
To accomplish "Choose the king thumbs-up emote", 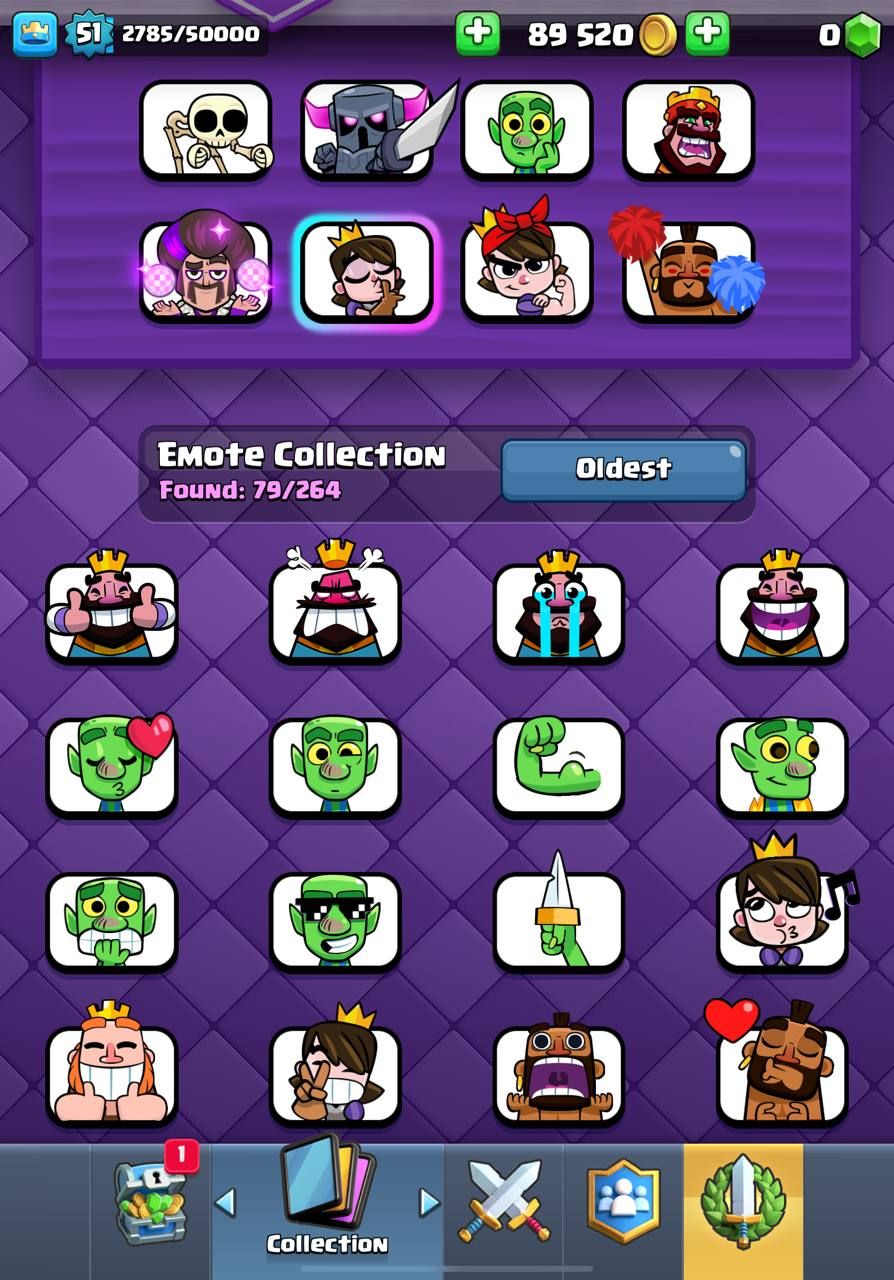I will click(112, 612).
